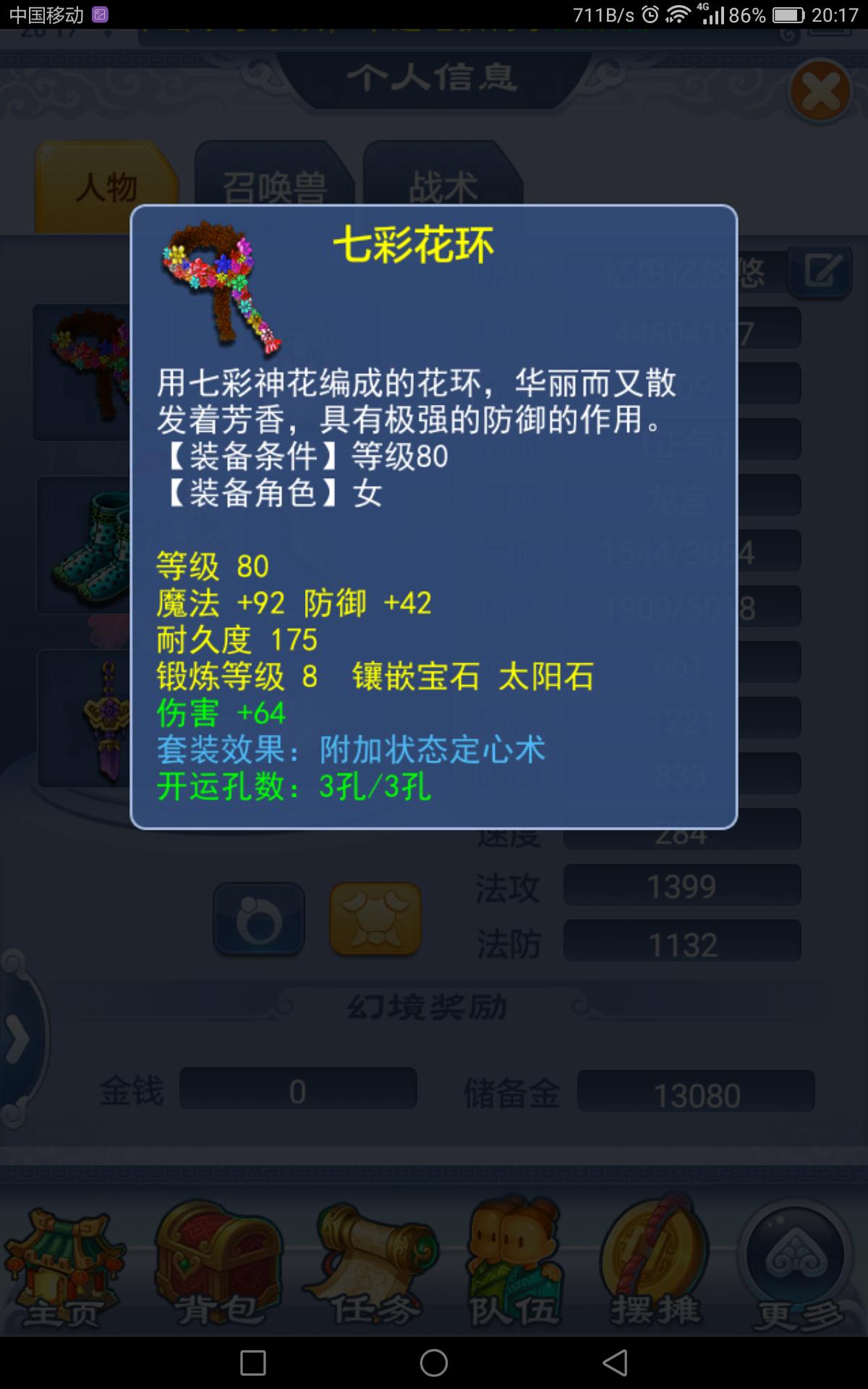Tap the pendant accessory equipment slot

point(83,718)
